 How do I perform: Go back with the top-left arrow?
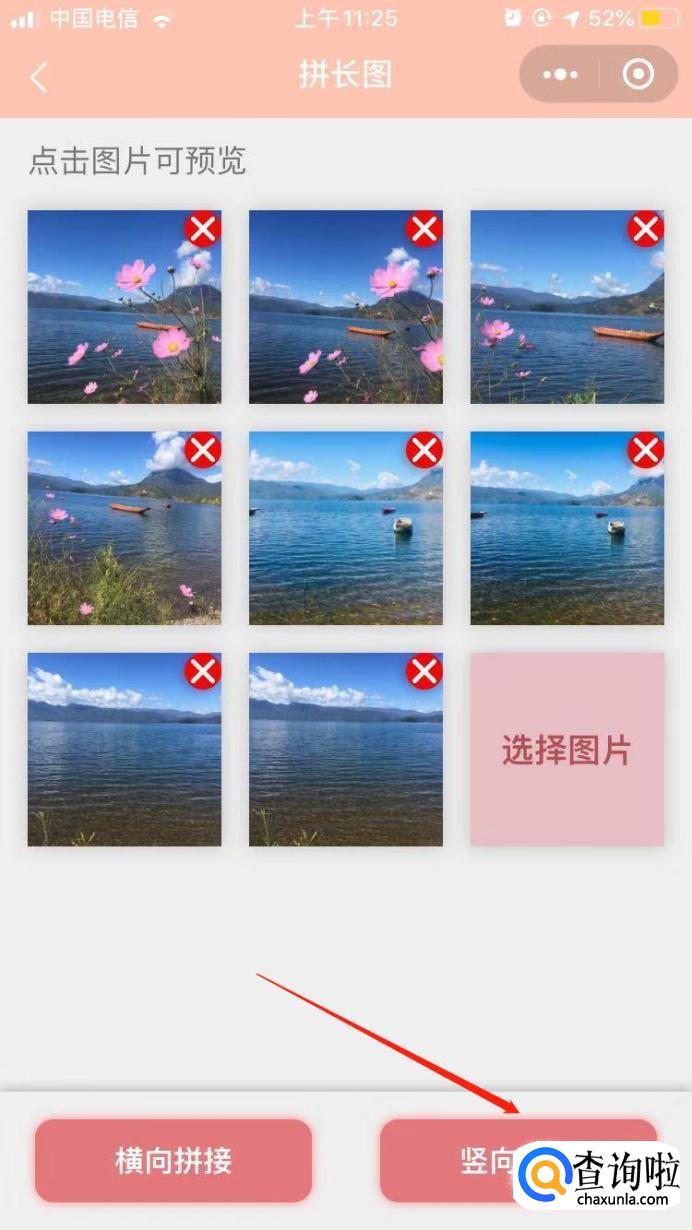(x=39, y=77)
